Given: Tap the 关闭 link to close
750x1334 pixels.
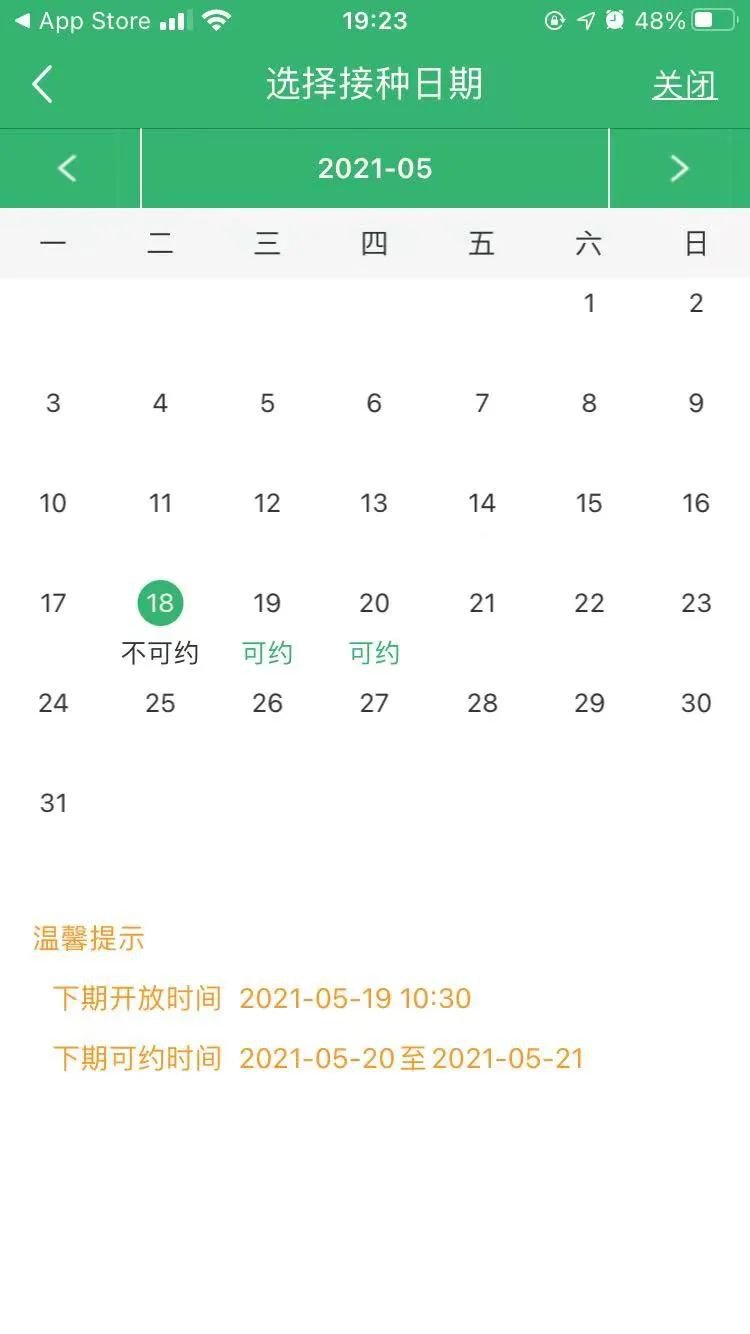Looking at the screenshot, I should [685, 85].
